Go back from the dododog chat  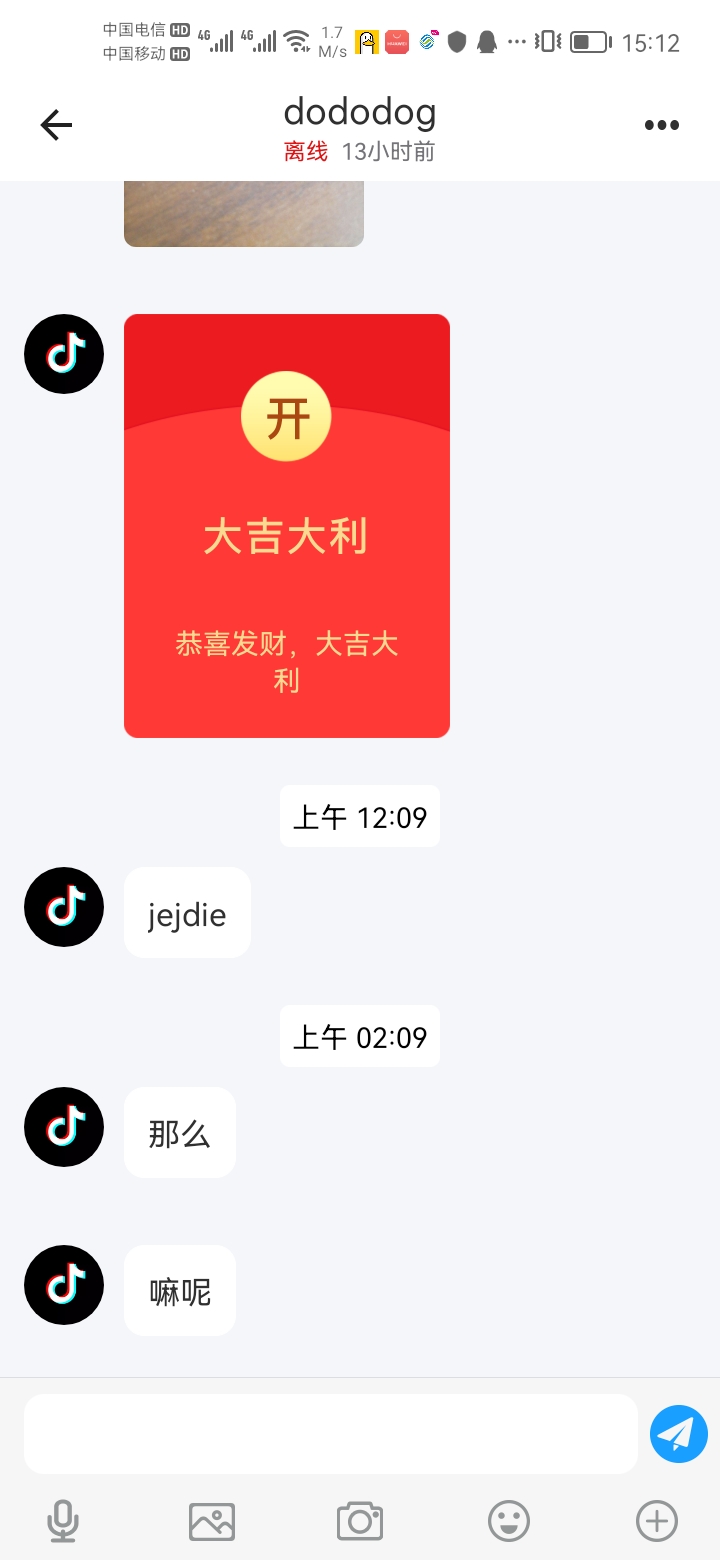click(x=56, y=125)
